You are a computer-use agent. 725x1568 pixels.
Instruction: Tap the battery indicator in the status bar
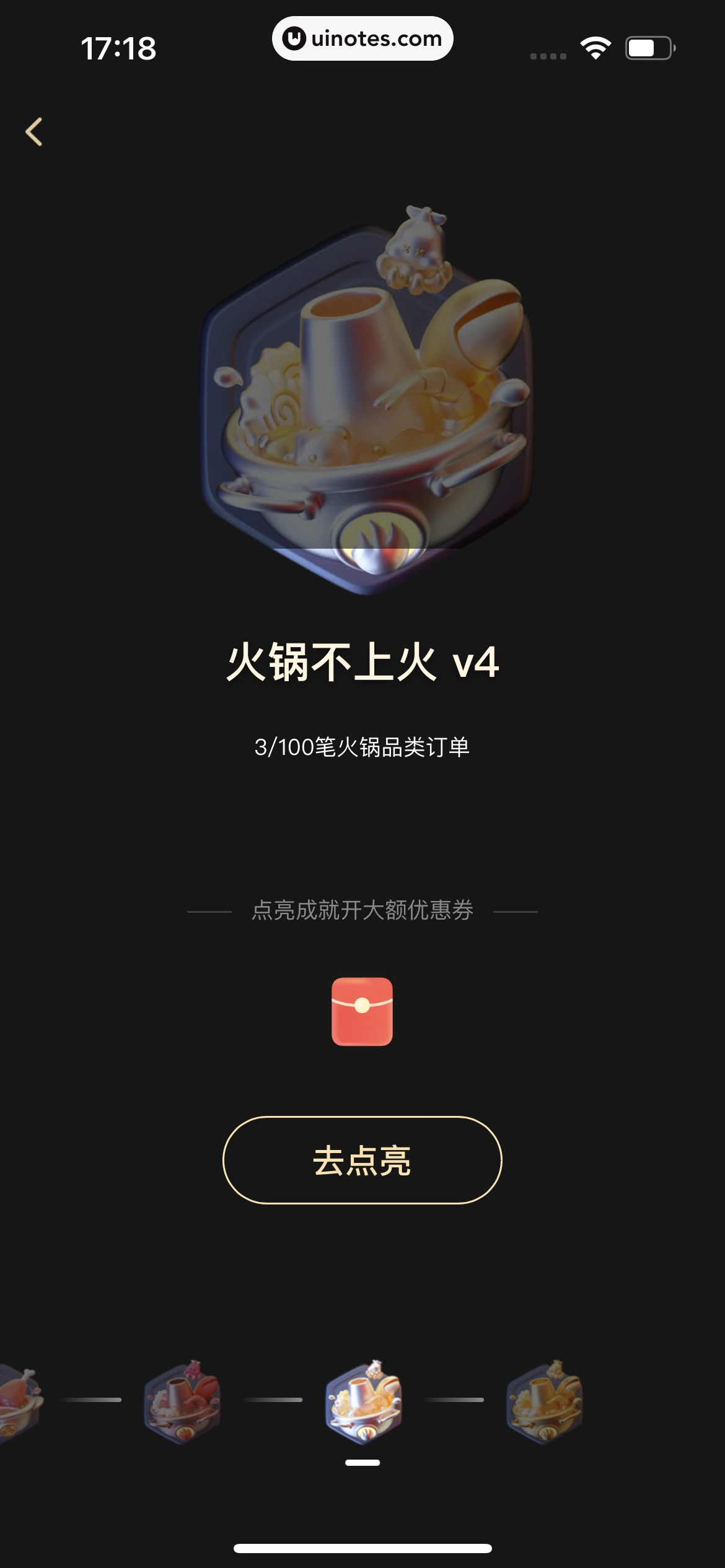[x=647, y=46]
